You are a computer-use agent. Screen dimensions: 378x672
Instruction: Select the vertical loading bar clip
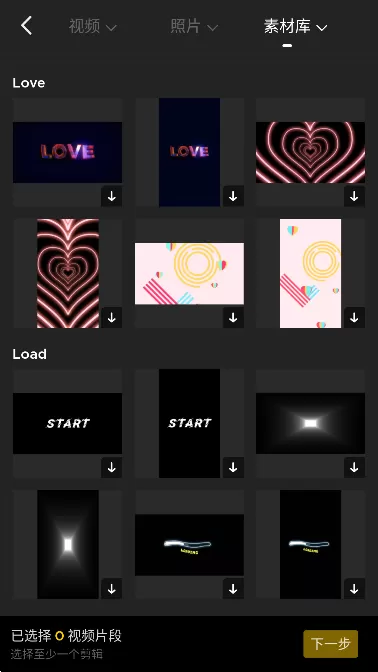[x=310, y=544]
